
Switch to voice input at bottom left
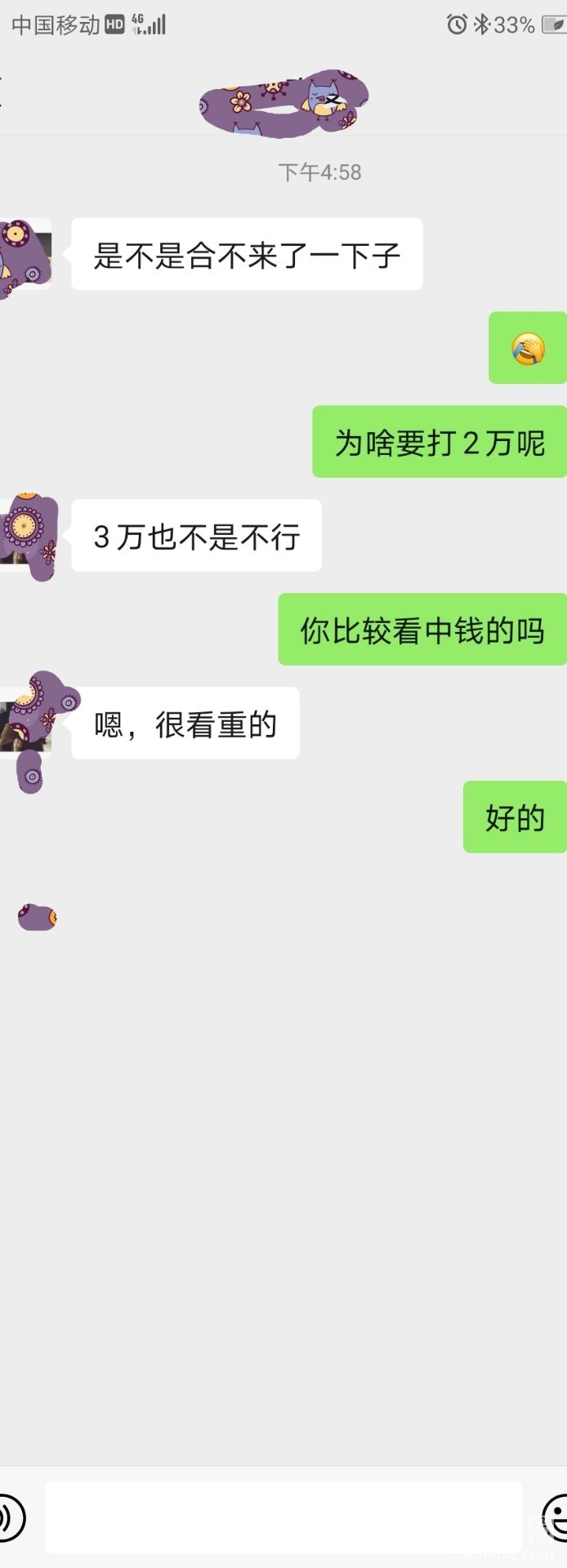pos(8,1517)
